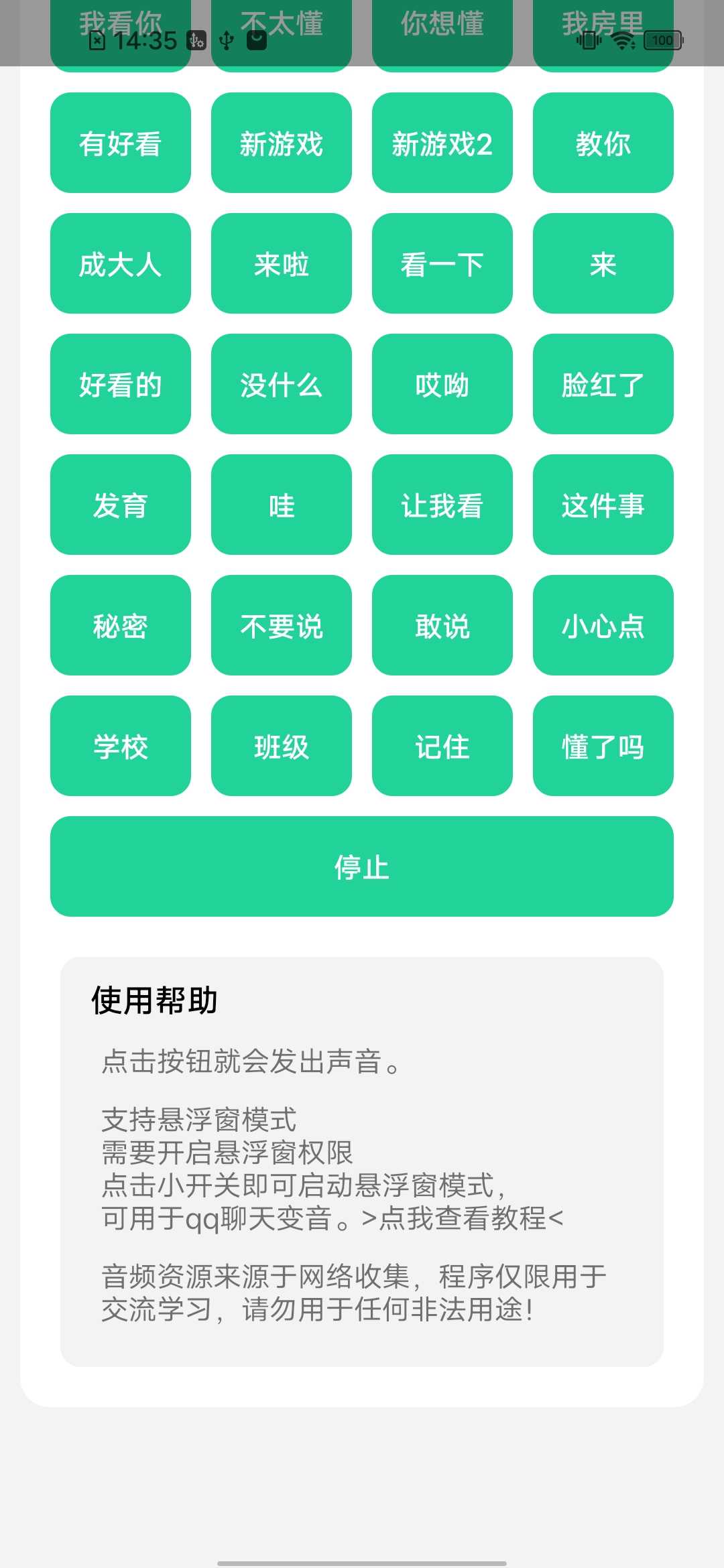
Task: Tap the 新游戏2 sound button
Action: click(x=442, y=143)
